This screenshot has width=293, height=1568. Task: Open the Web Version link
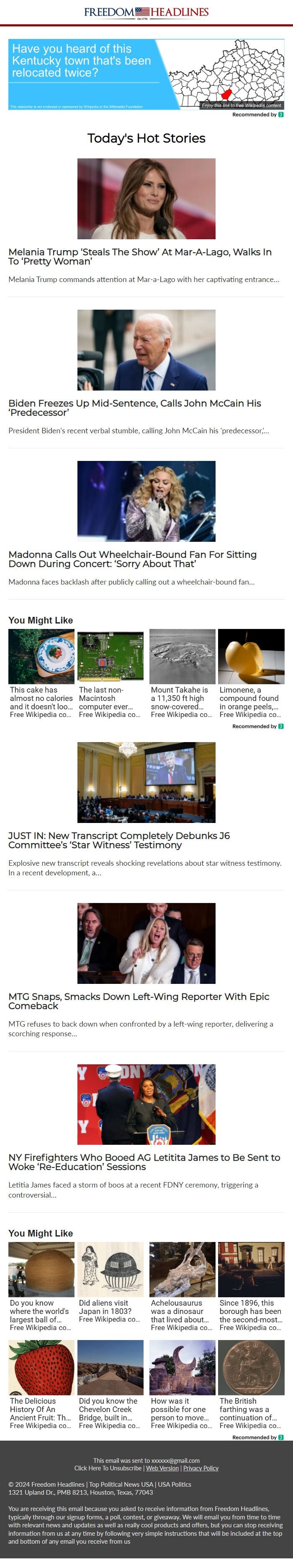[x=162, y=1468]
